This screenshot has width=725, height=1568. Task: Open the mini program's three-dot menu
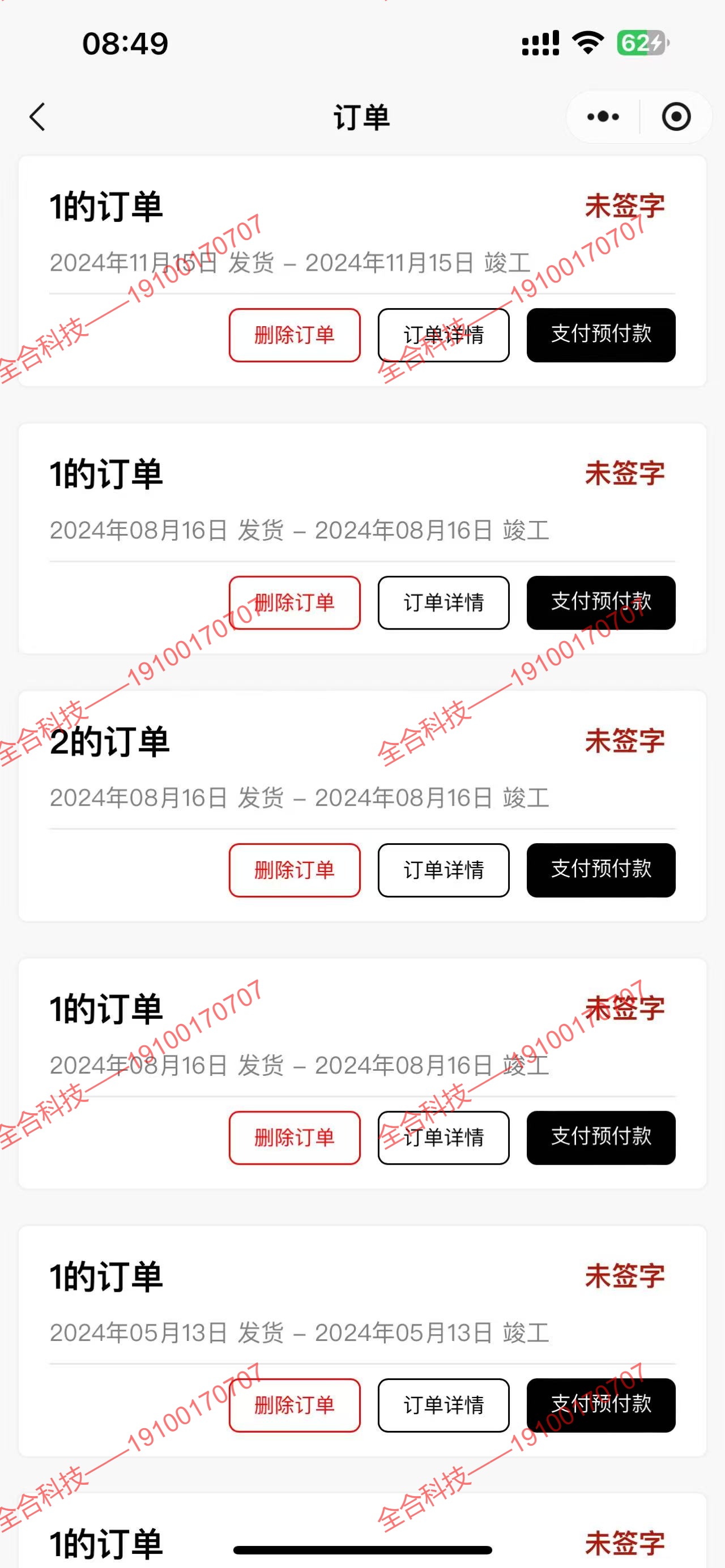603,117
